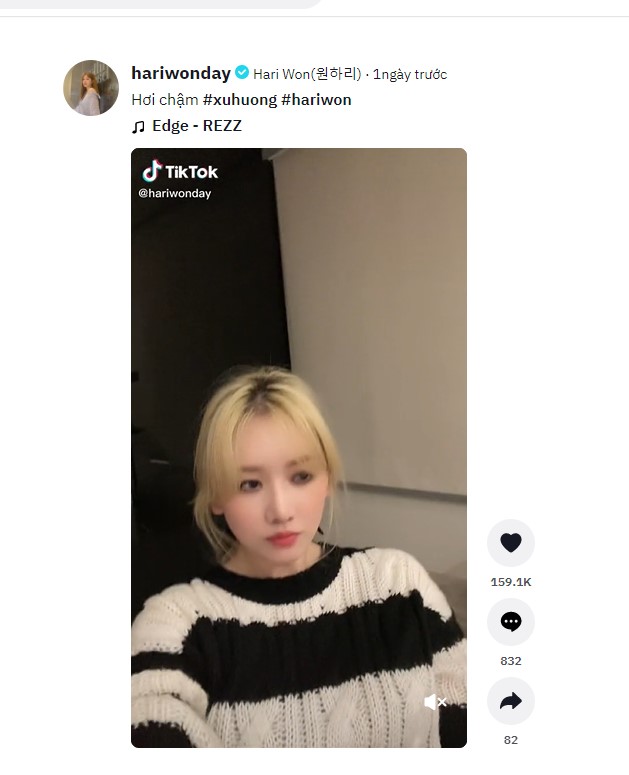Open hariwonday's profile avatar
The image size is (629, 775).
91,88
